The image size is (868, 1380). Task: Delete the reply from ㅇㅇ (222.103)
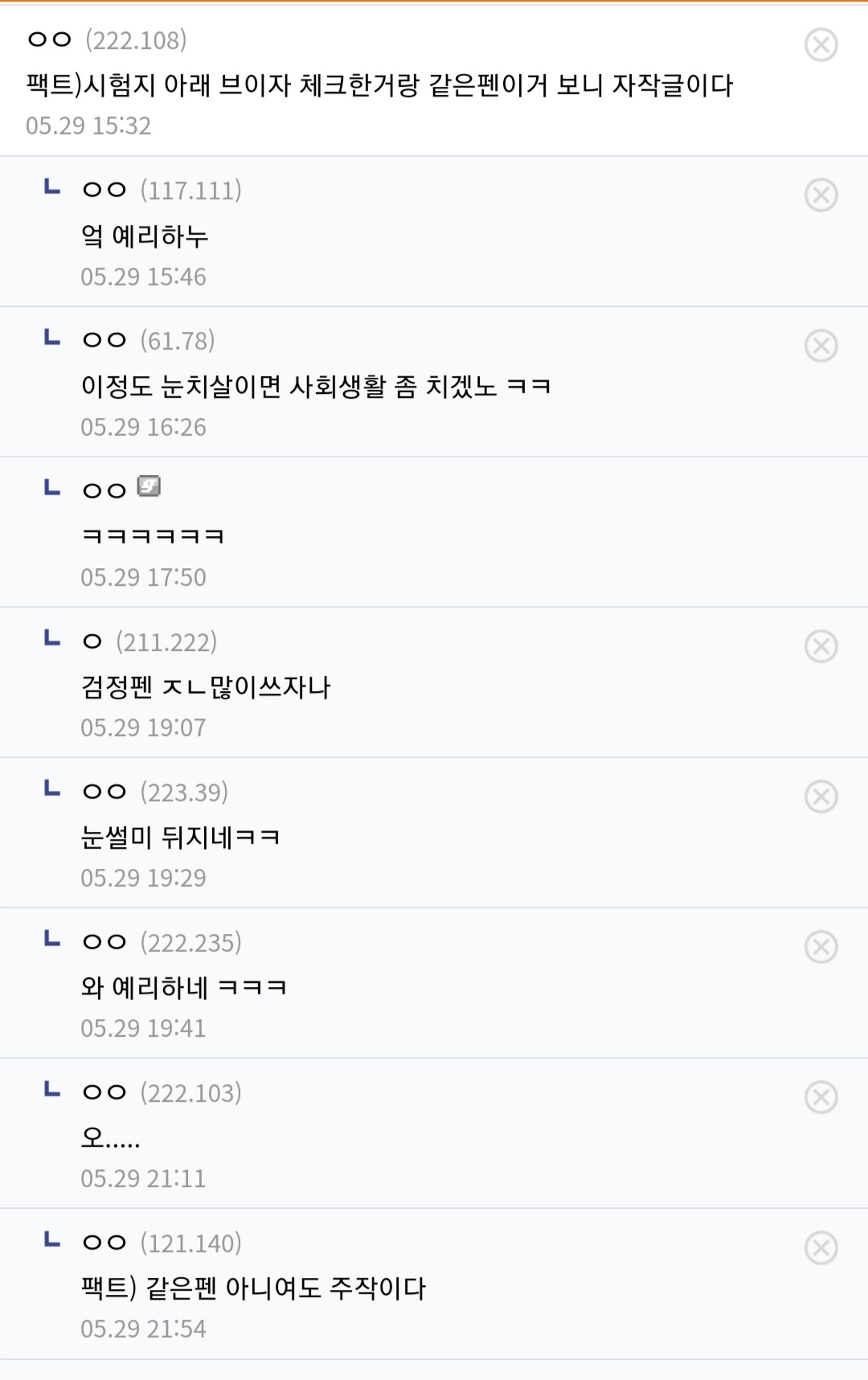[x=821, y=1097]
